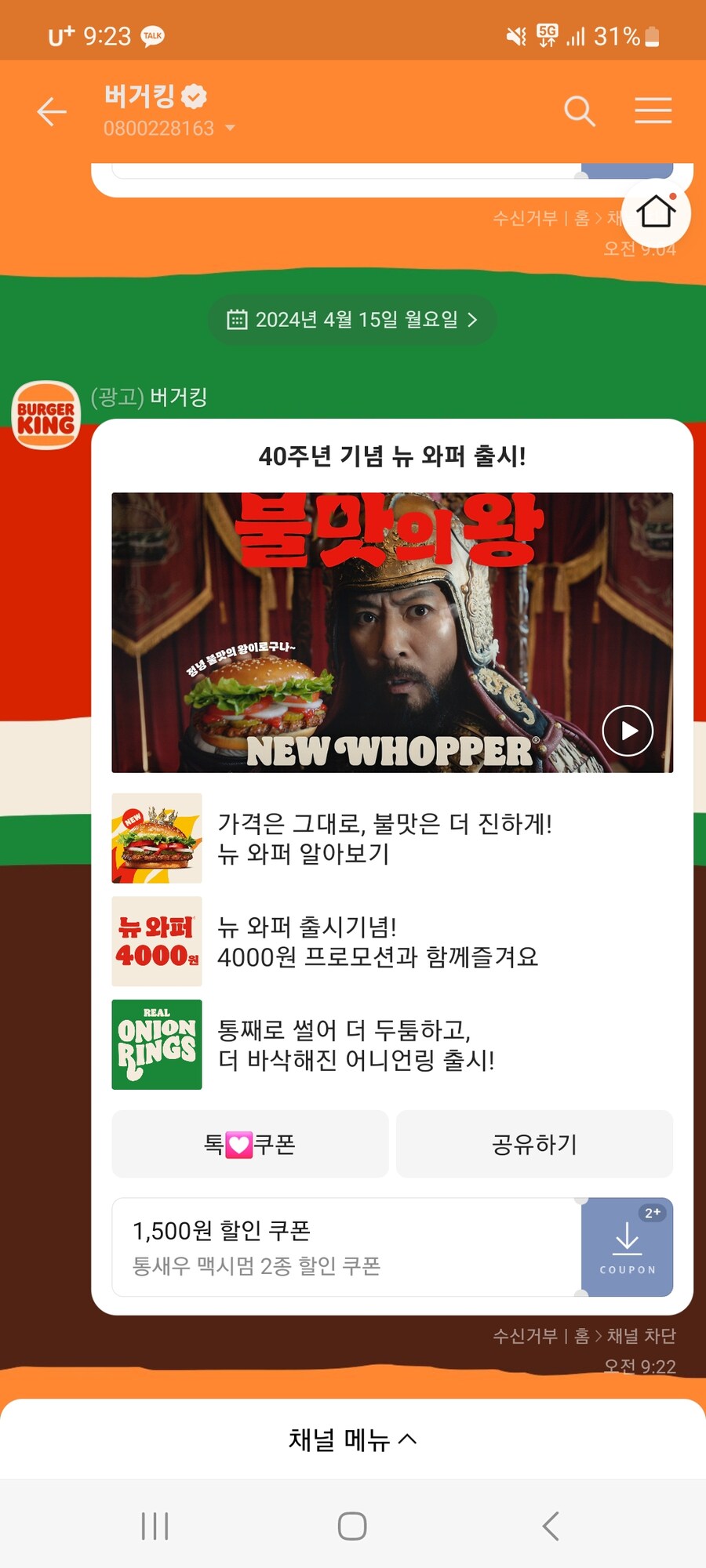This screenshot has width=706, height=1568.
Task: Tap the 공유하기 share button
Action: (534, 1145)
